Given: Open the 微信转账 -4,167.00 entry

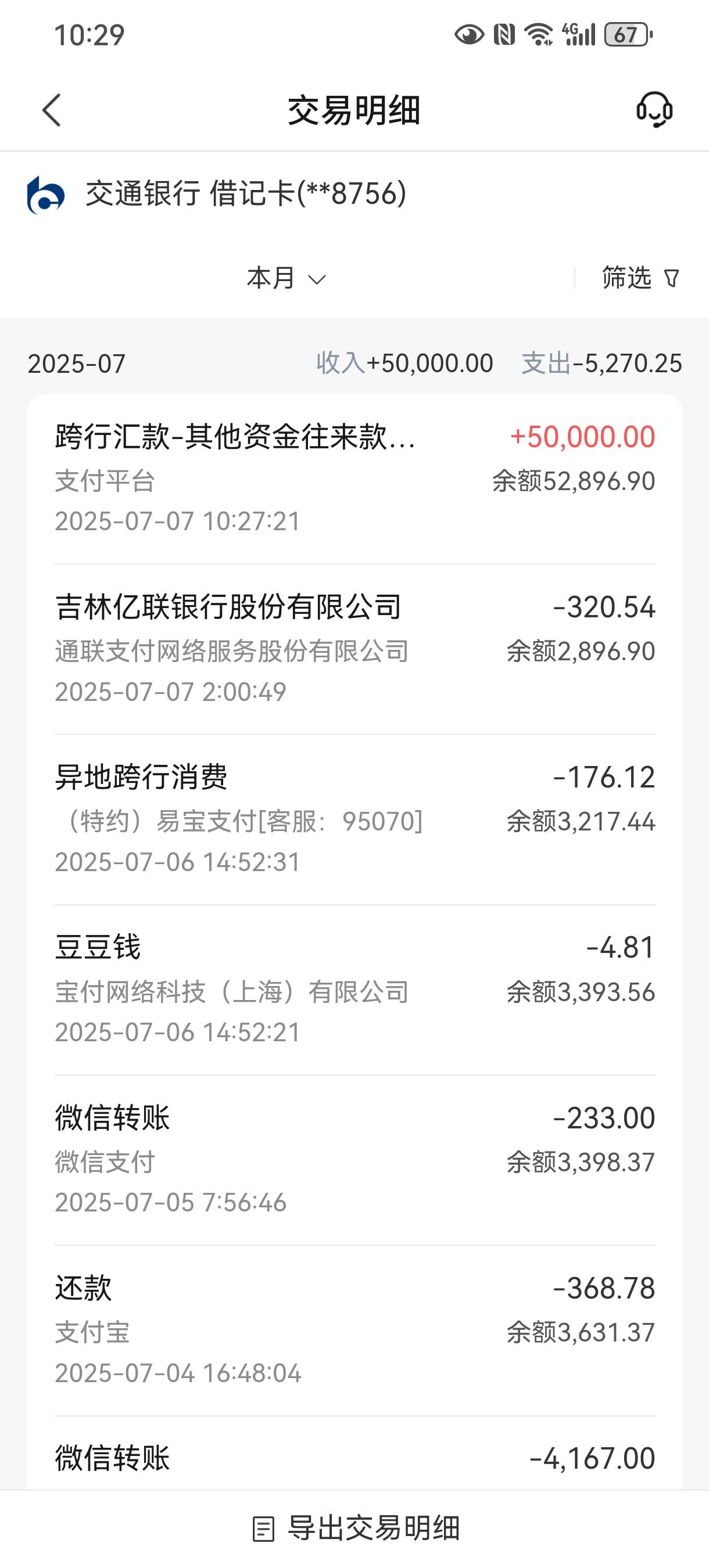Looking at the screenshot, I should tap(354, 1455).
